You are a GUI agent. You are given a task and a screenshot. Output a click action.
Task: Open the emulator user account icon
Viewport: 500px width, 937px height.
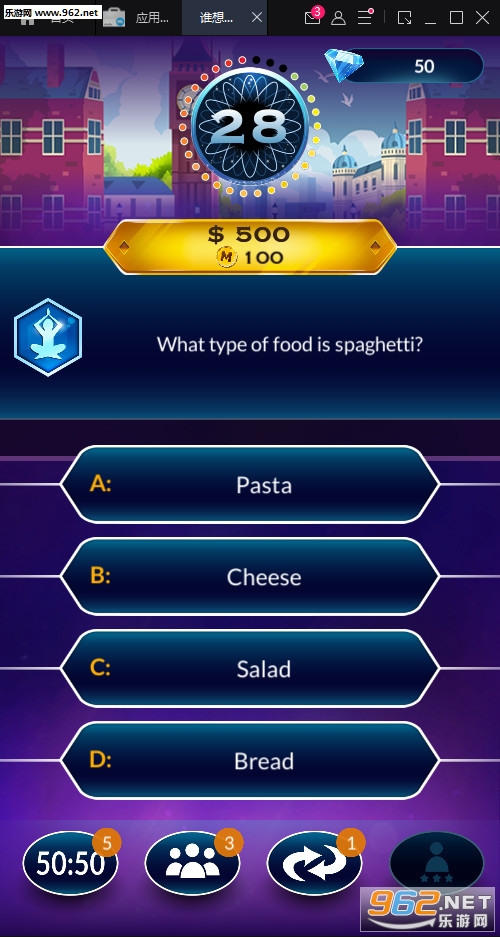click(x=339, y=17)
